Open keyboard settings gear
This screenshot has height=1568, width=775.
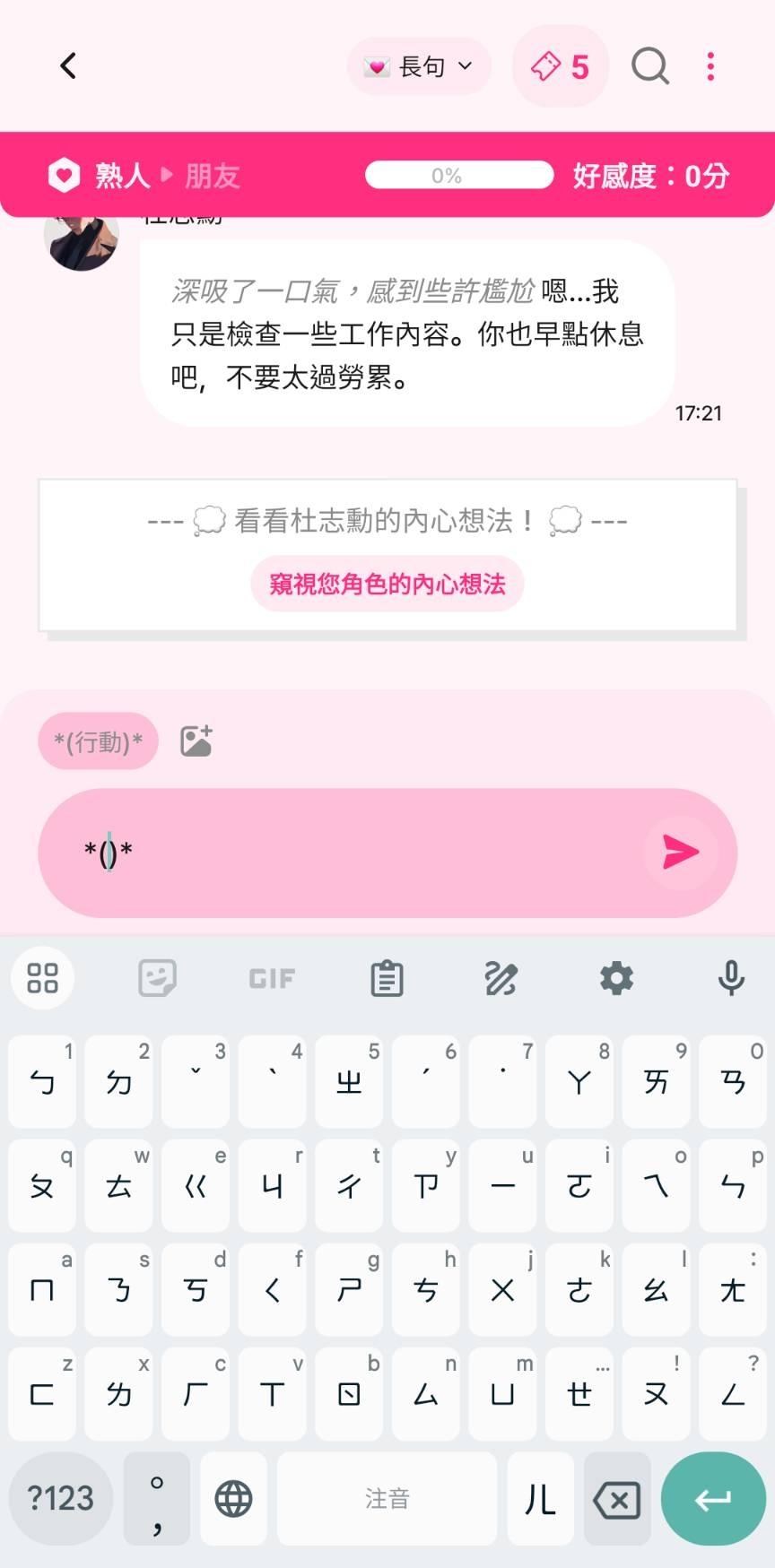616,978
